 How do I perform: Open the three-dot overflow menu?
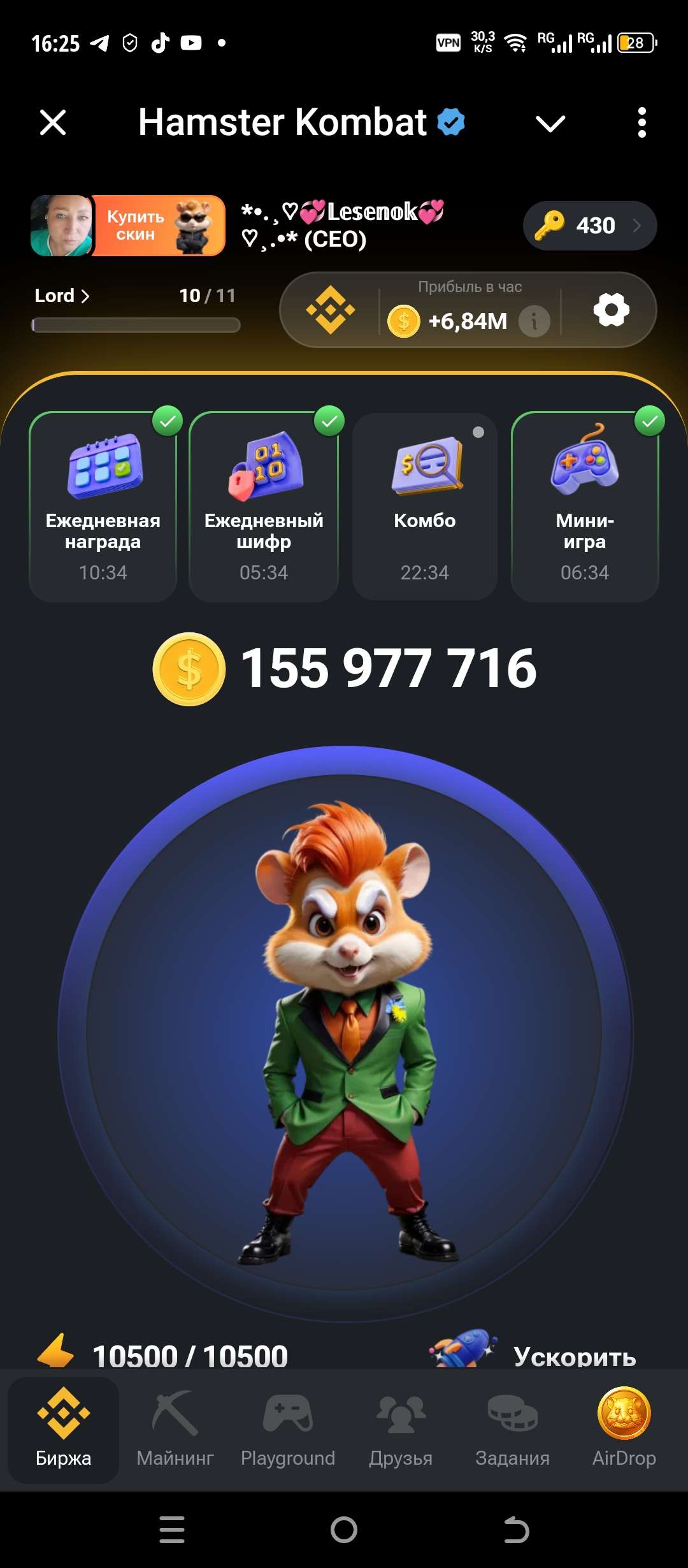coord(641,122)
